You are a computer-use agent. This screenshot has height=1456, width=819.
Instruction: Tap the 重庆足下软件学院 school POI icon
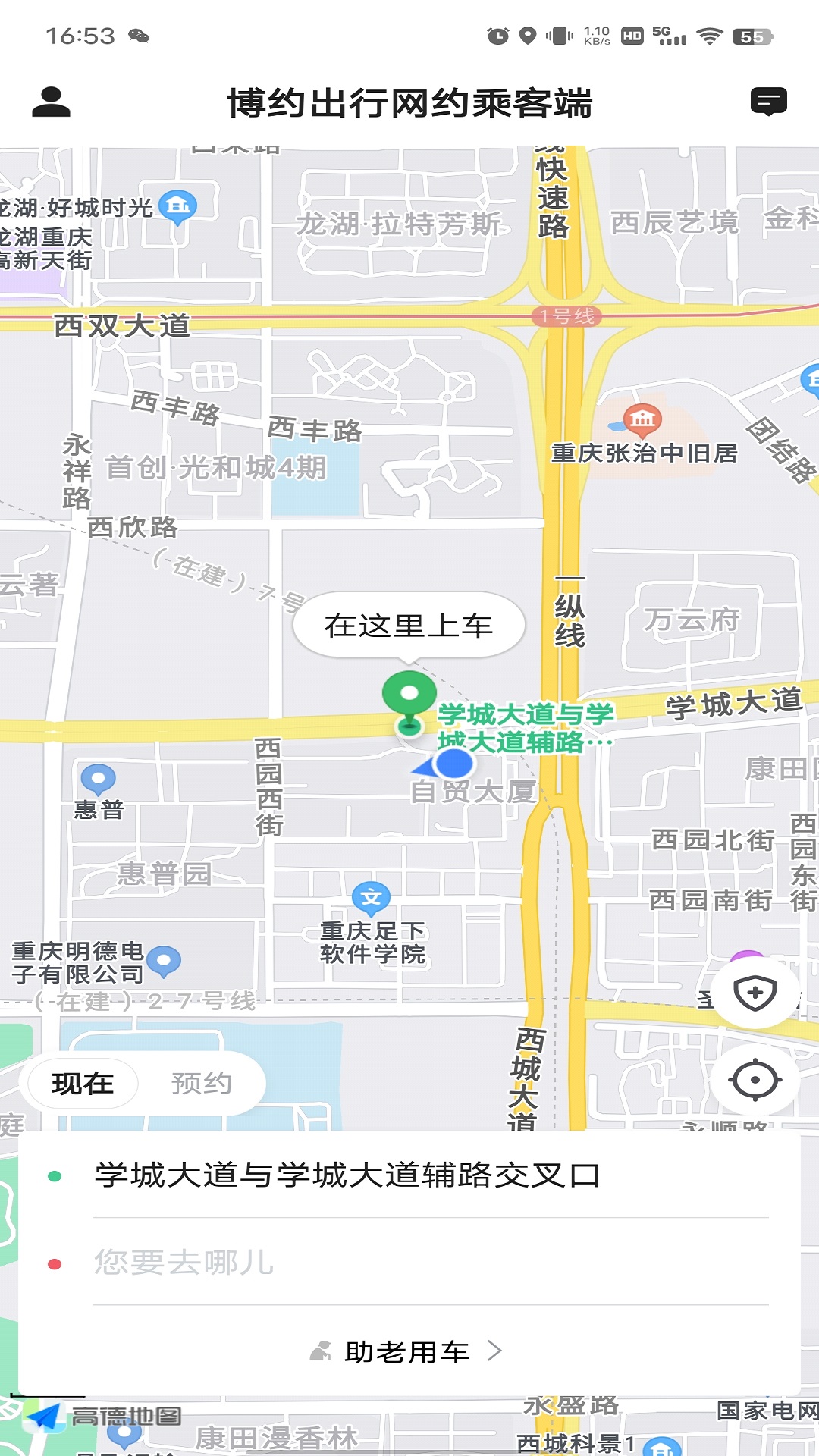click(372, 896)
